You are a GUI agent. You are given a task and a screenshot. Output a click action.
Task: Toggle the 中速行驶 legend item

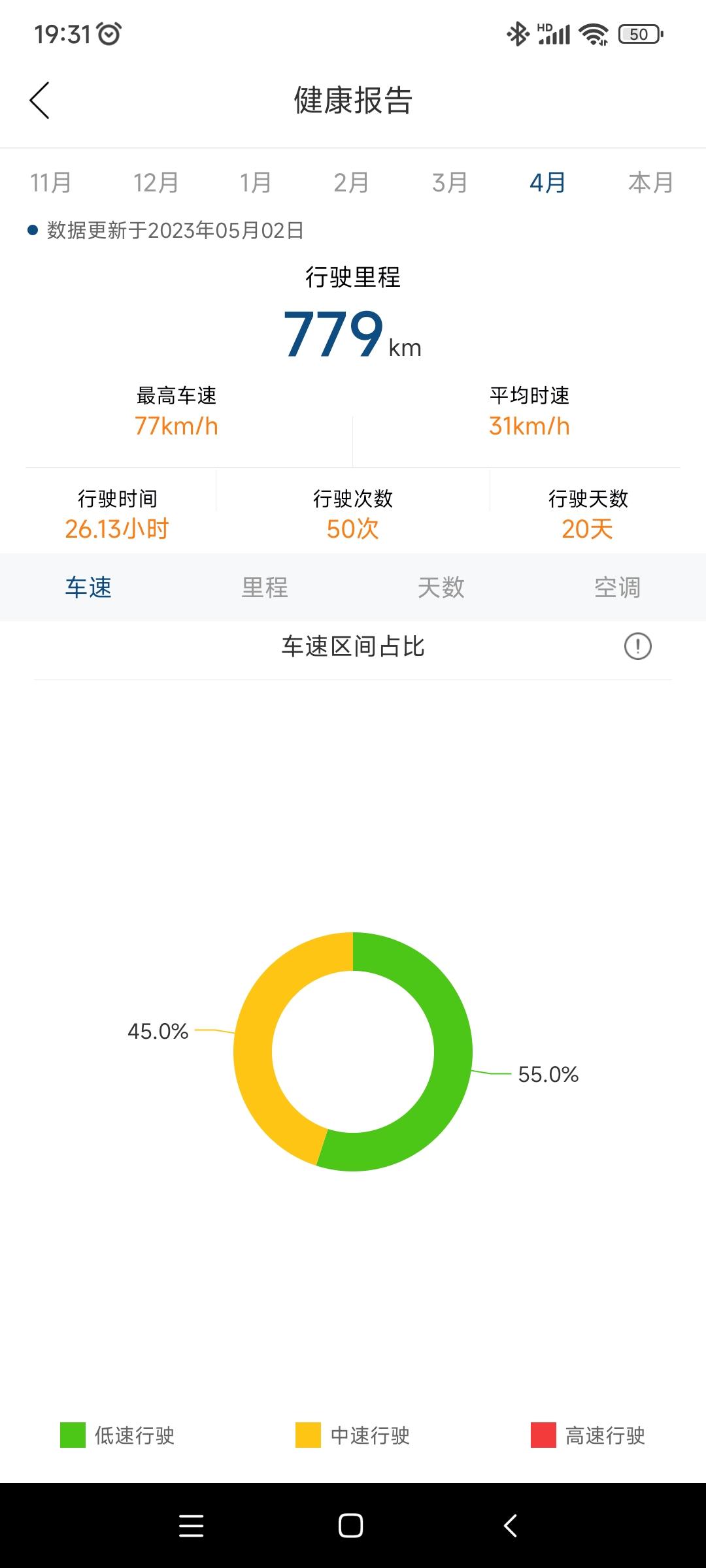pos(353,1435)
